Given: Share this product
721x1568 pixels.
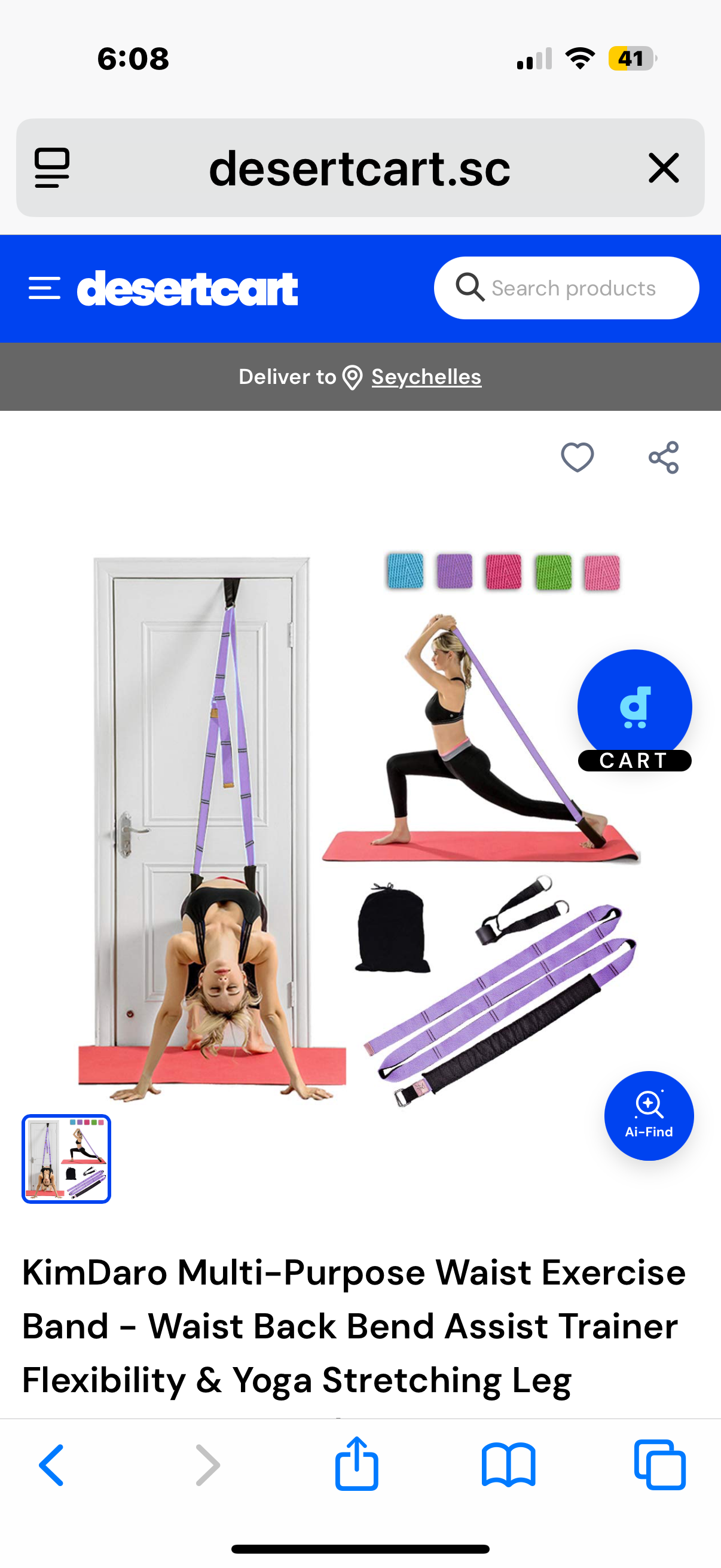Looking at the screenshot, I should pyautogui.click(x=663, y=457).
